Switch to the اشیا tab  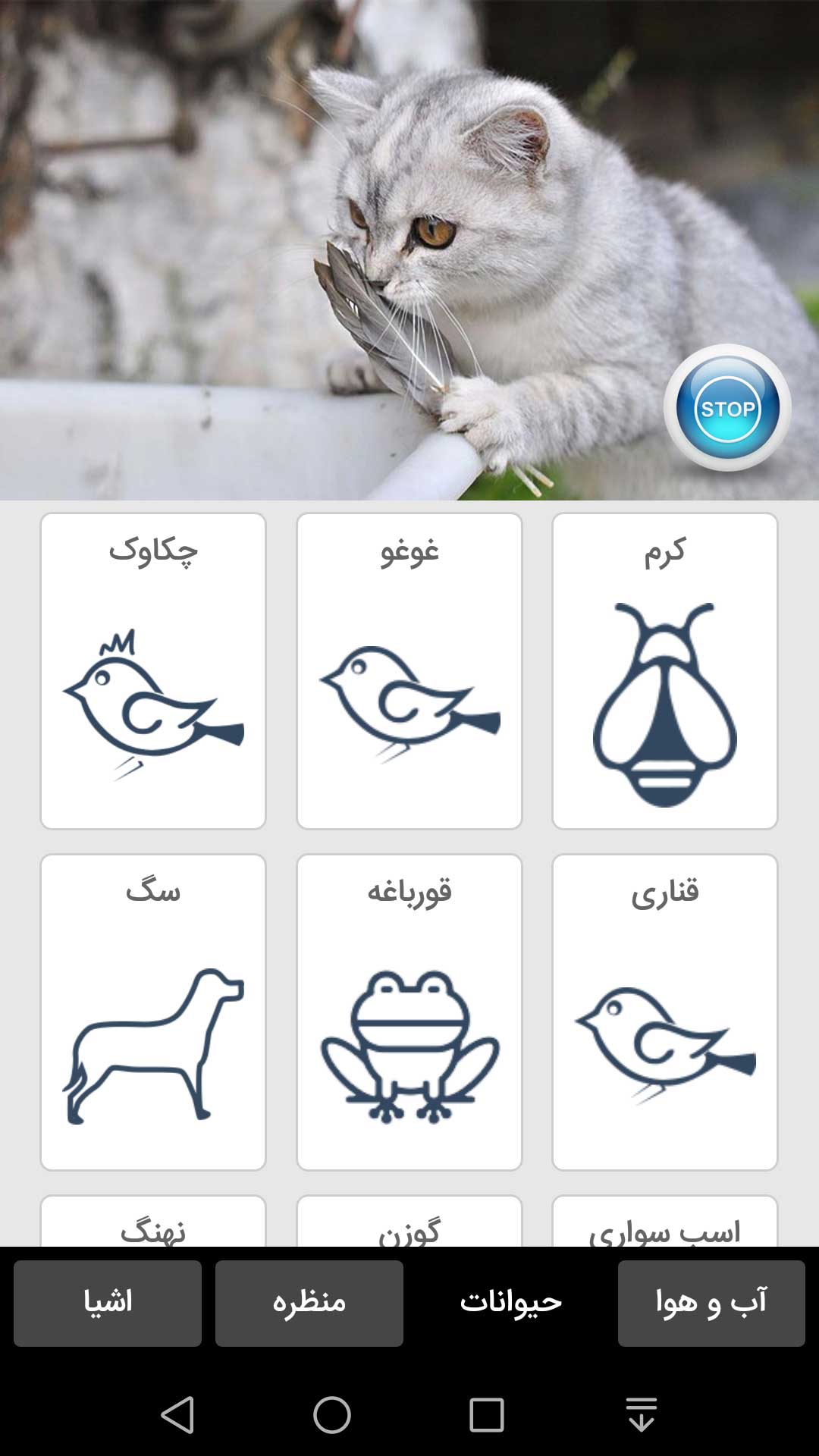click(x=108, y=1303)
